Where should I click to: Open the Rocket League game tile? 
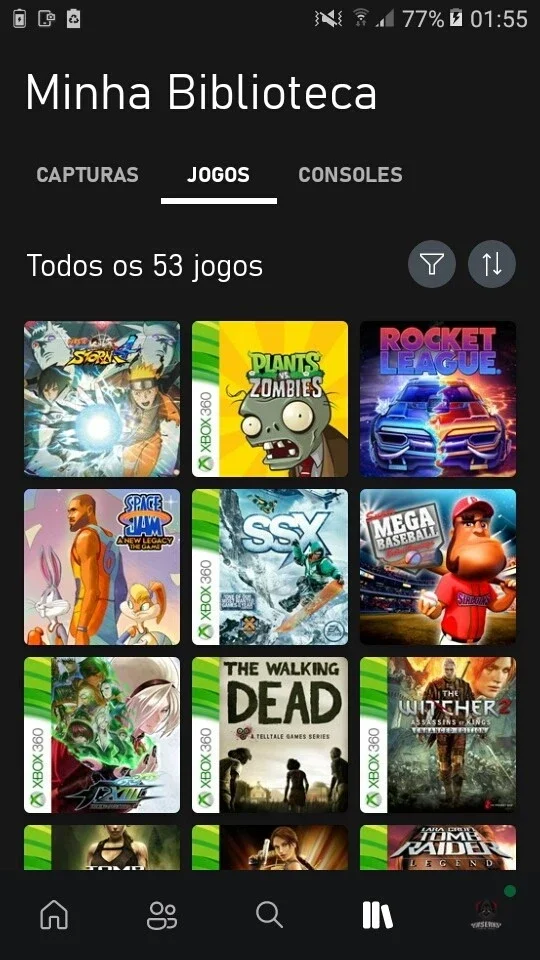pos(438,399)
